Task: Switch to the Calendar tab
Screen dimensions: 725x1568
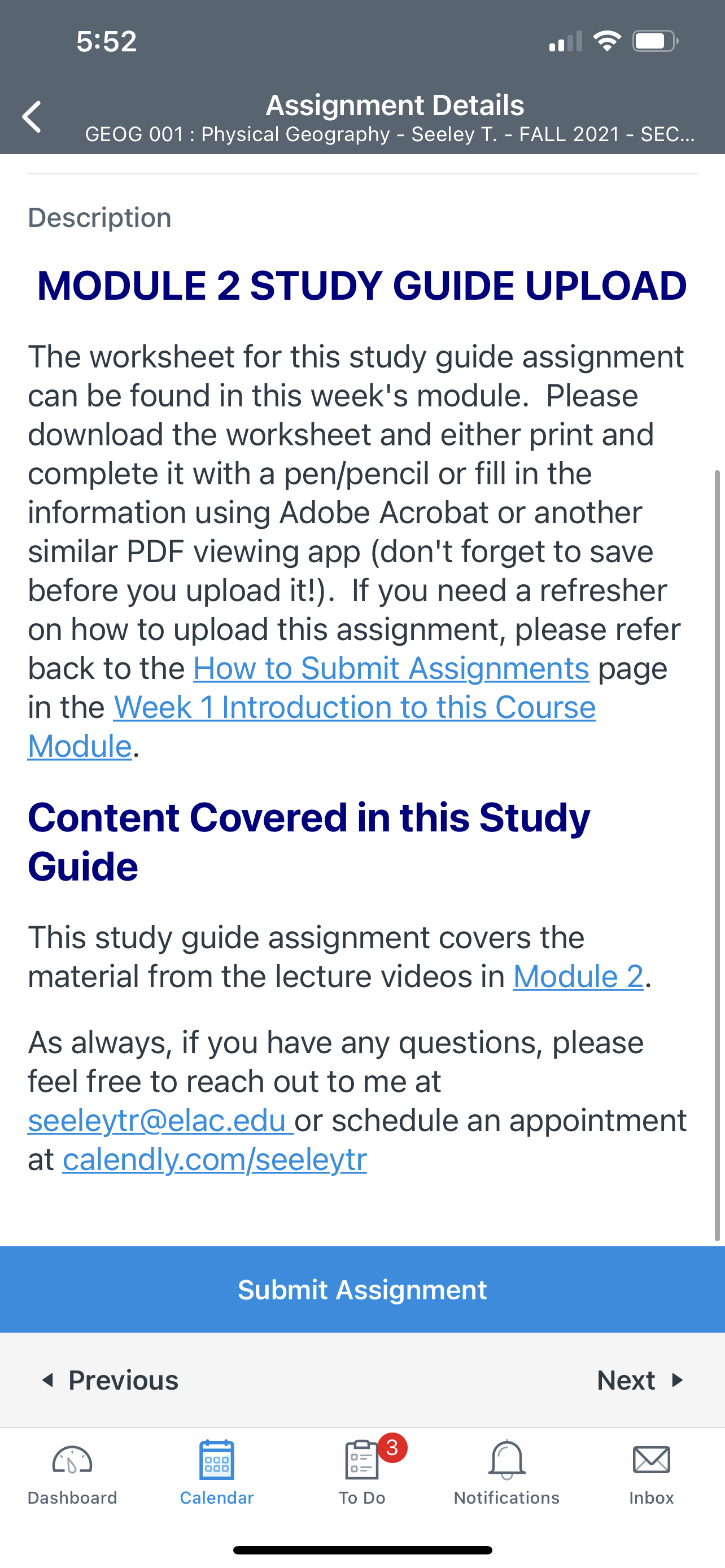Action: click(217, 1472)
